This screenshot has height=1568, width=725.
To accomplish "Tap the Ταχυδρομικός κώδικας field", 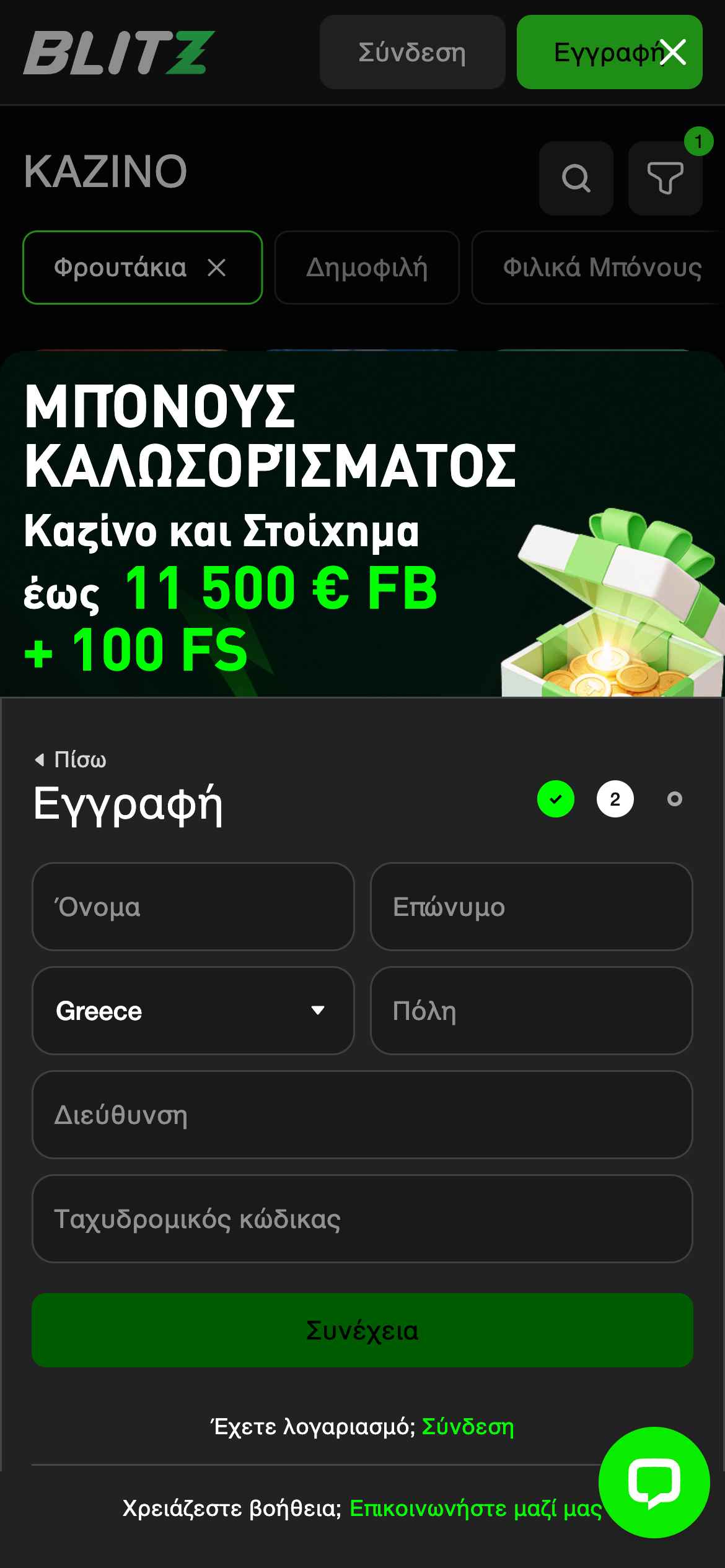I will point(362,1219).
